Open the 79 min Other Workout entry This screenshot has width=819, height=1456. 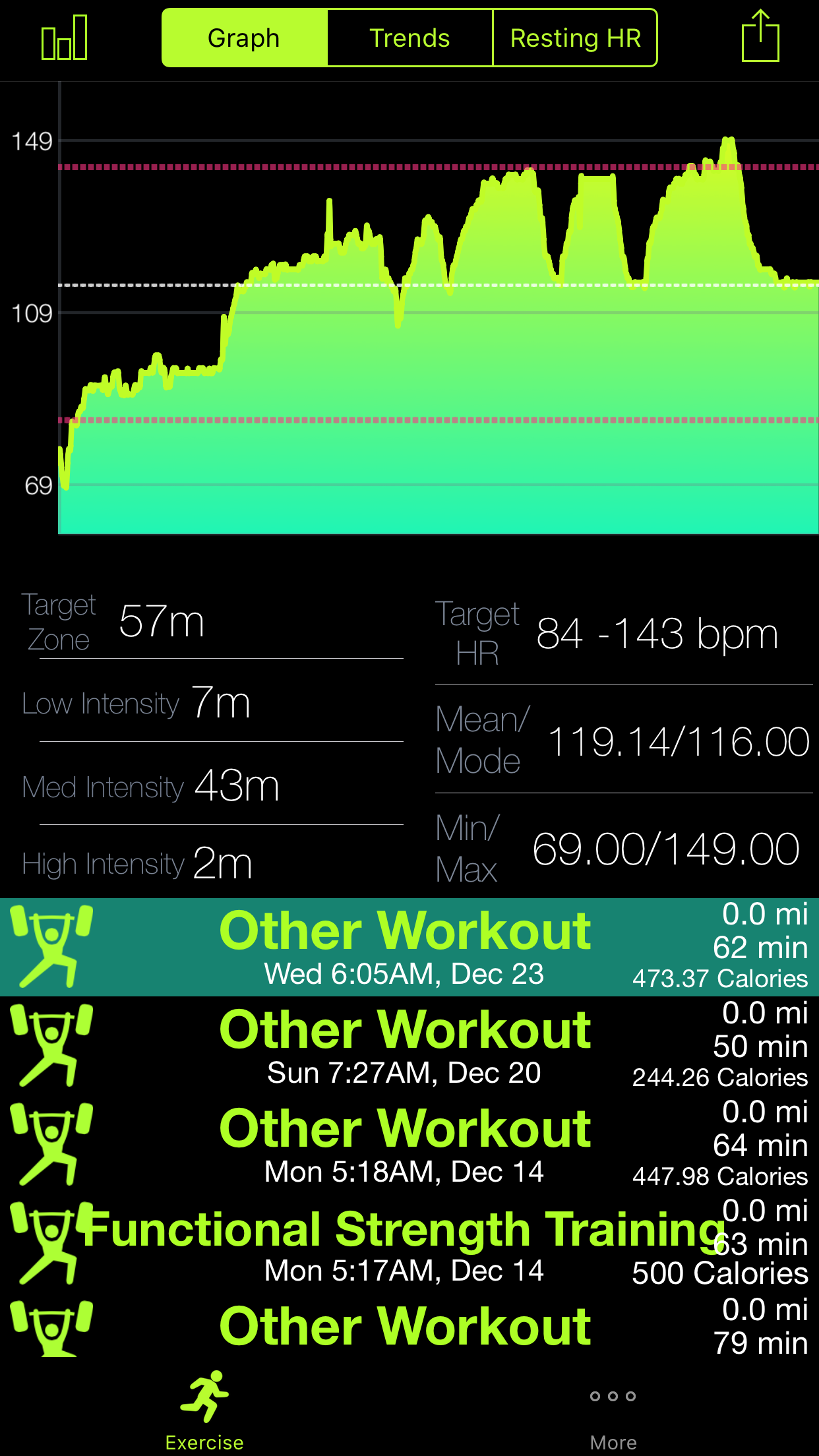405,1328
